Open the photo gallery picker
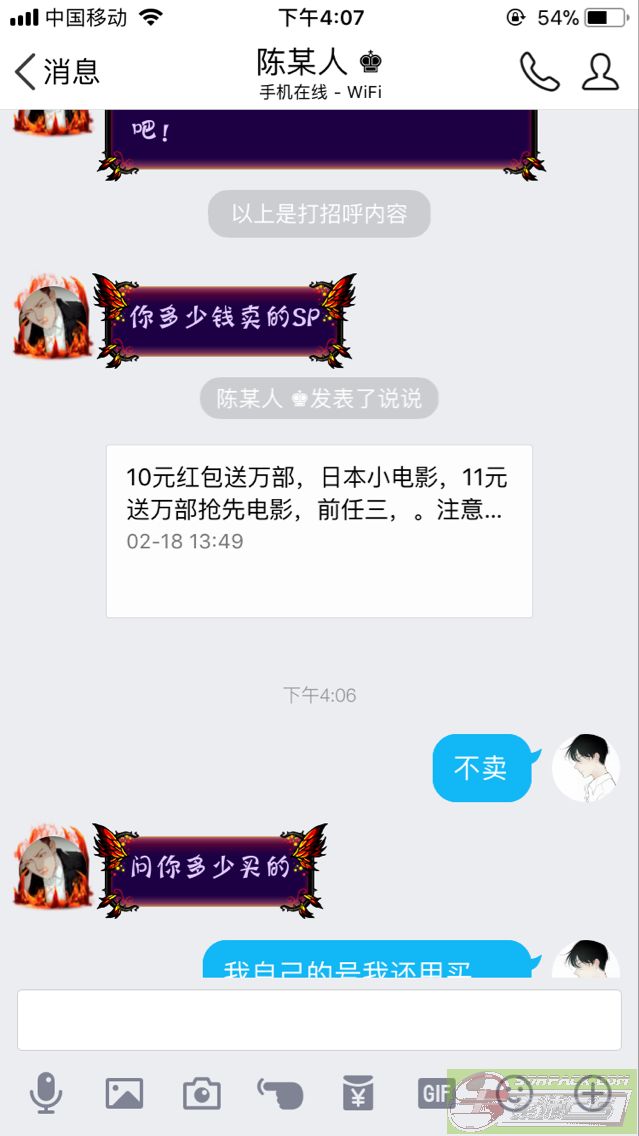Viewport: 639px width, 1136px height. point(124,1093)
